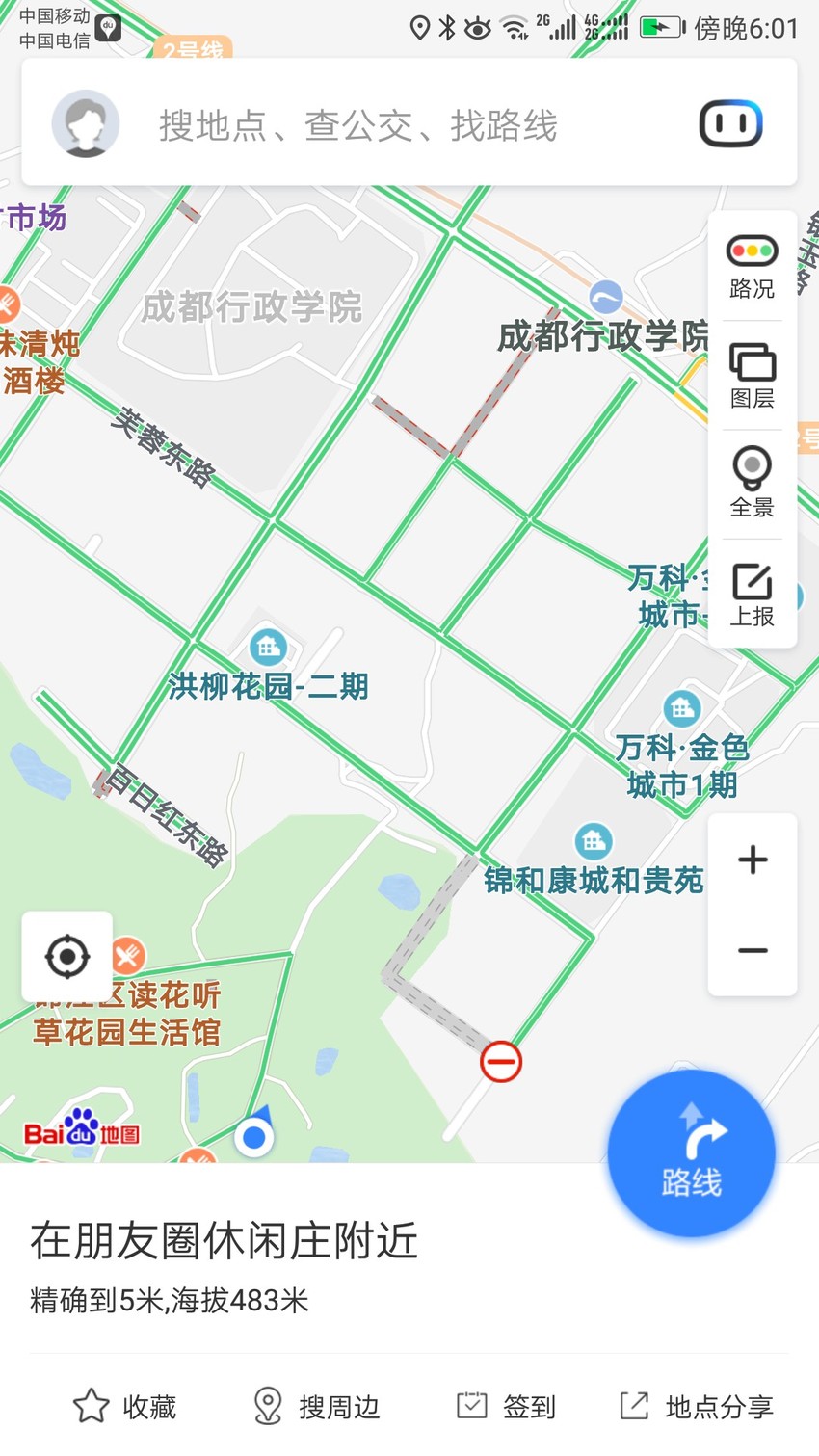This screenshot has height=1456, width=819.
Task: Switch to 全景 panorama view
Action: click(x=753, y=484)
